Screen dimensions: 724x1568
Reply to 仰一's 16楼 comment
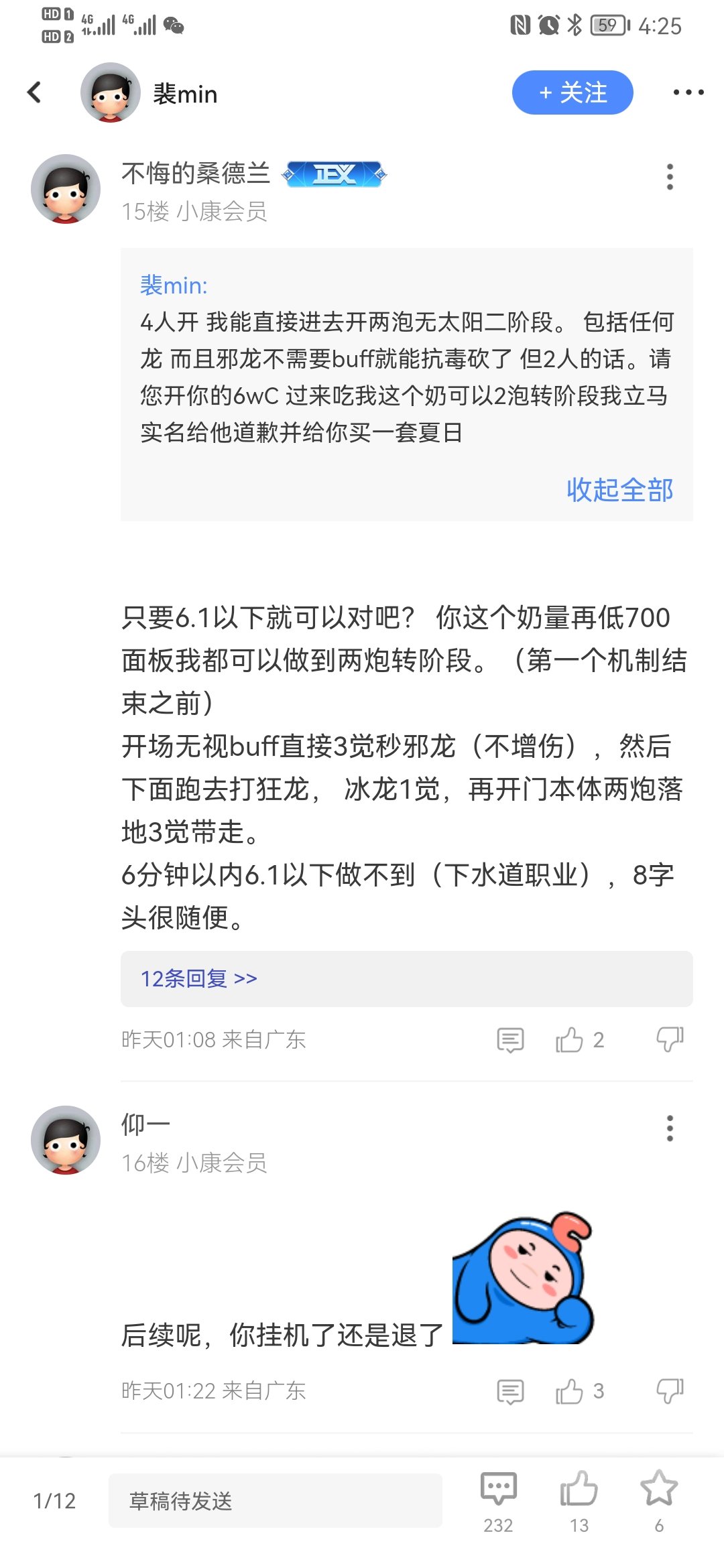(510, 1391)
